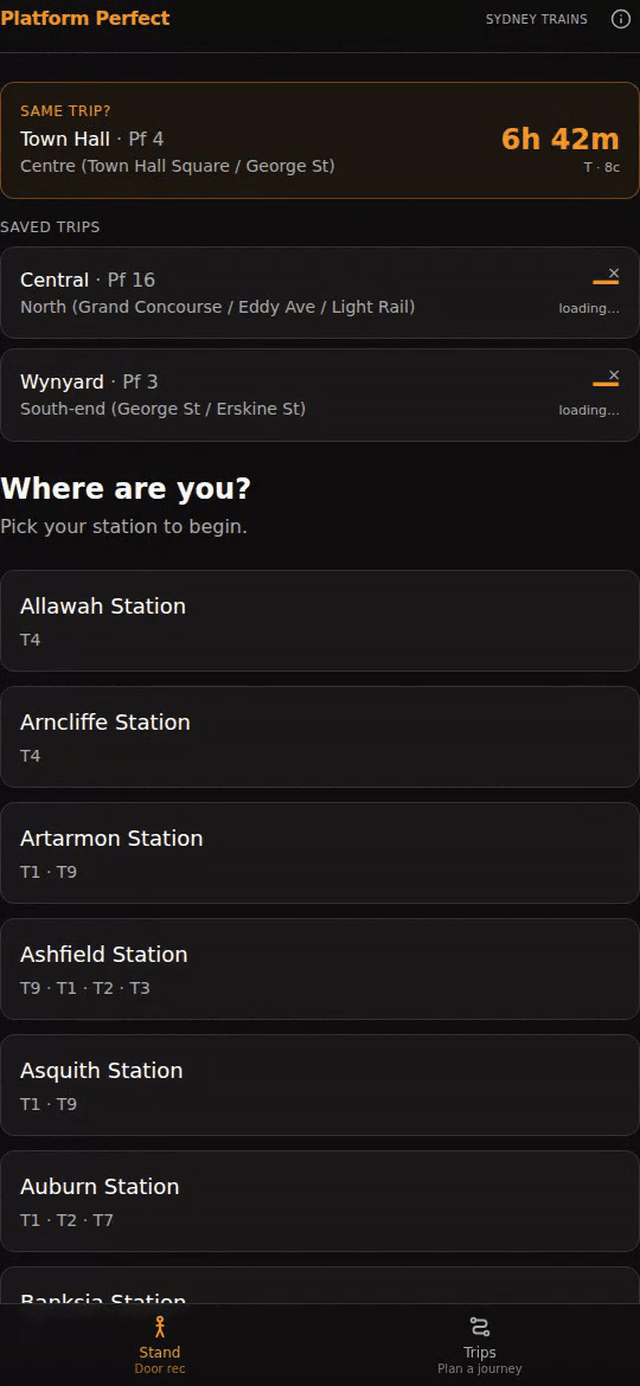Switch to the Stand tab

tap(160, 1345)
